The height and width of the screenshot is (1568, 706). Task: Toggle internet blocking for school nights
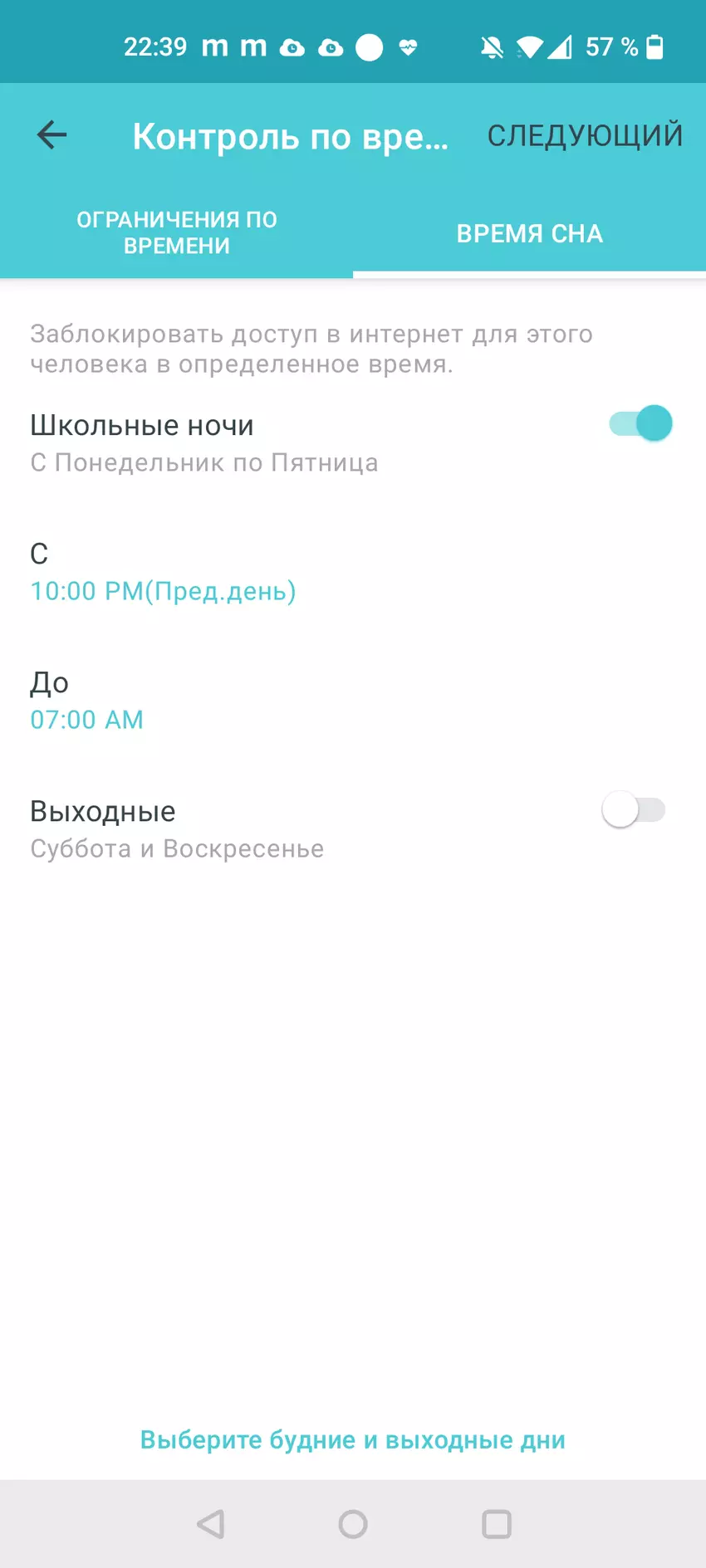pos(640,423)
